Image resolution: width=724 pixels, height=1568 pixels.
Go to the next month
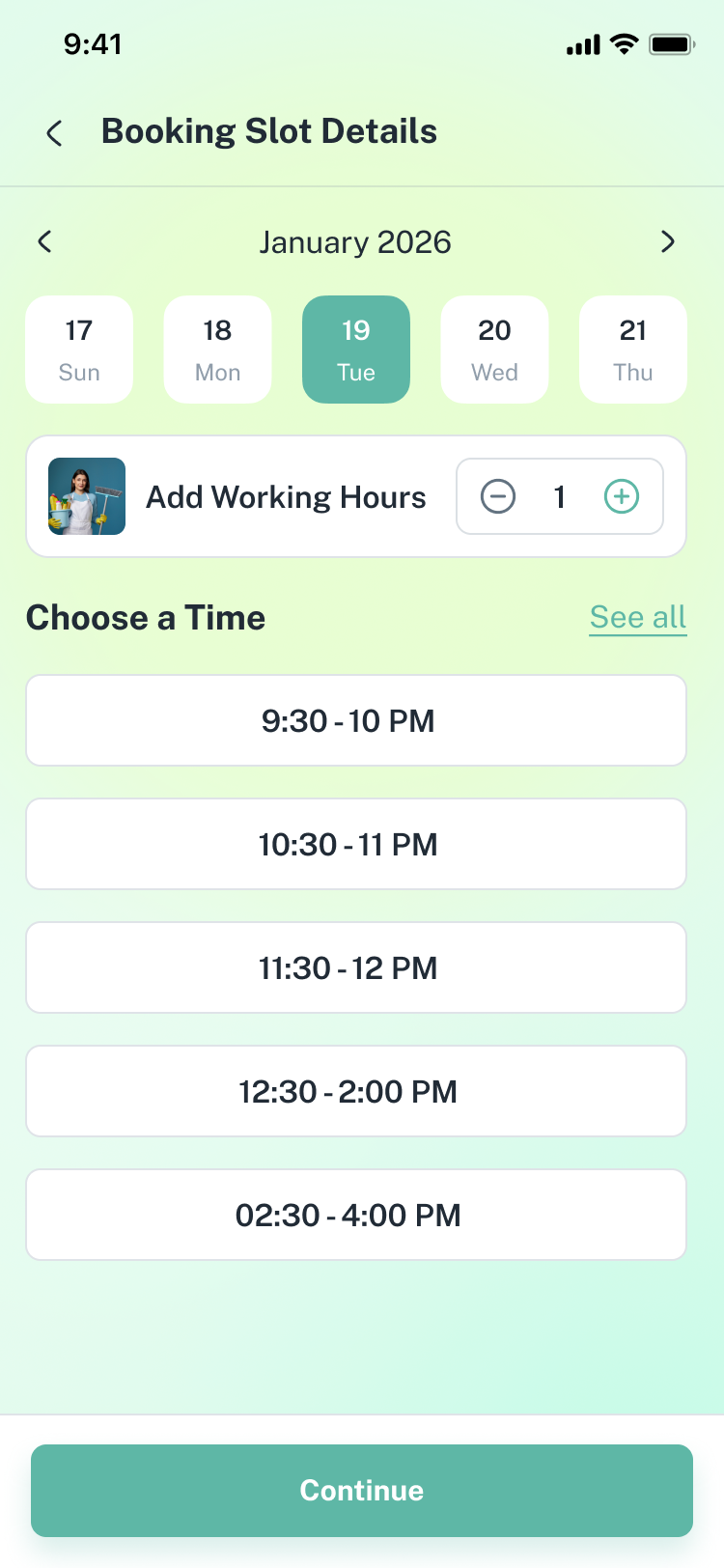[667, 241]
